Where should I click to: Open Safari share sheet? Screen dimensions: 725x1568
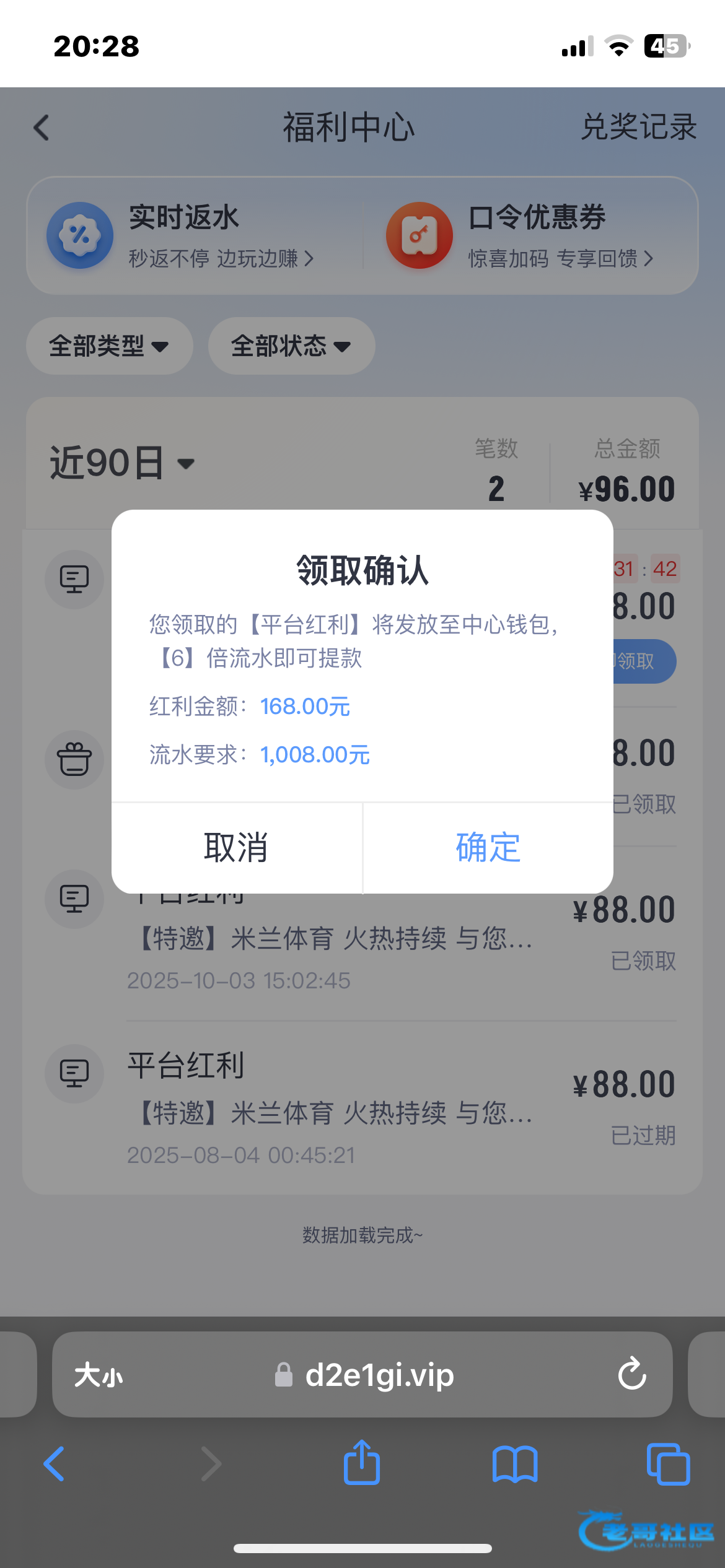tap(362, 1463)
